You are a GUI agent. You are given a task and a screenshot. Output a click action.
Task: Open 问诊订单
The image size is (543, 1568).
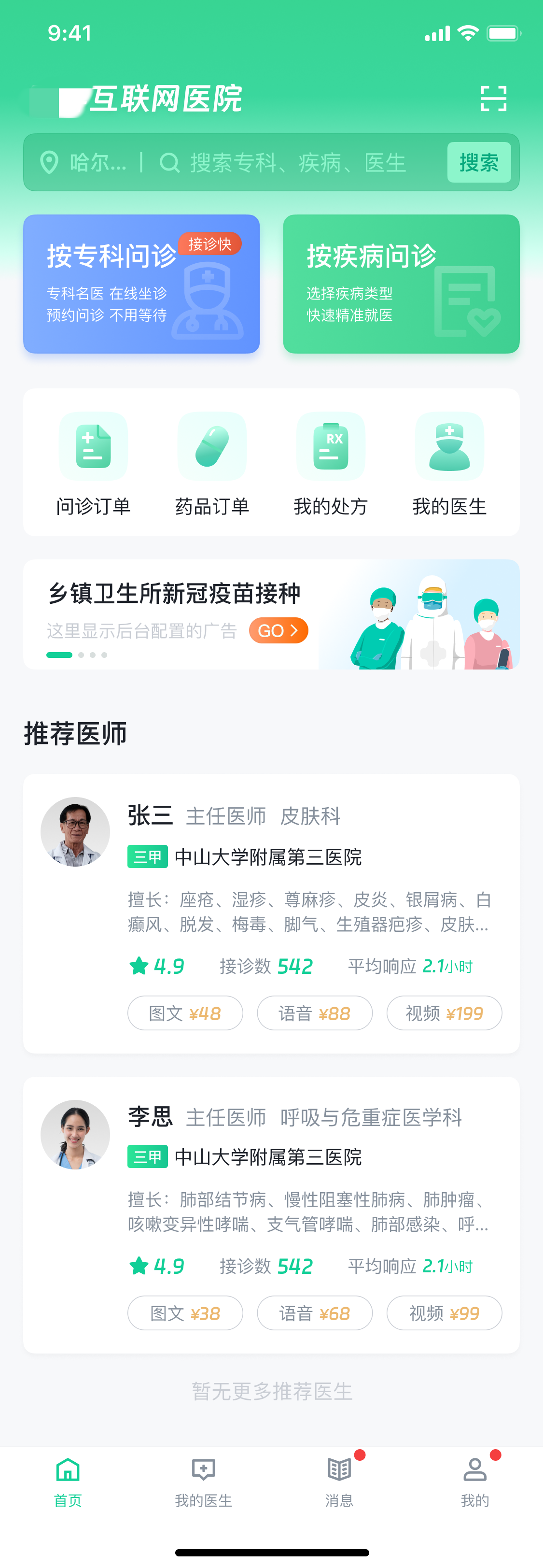pos(93,463)
